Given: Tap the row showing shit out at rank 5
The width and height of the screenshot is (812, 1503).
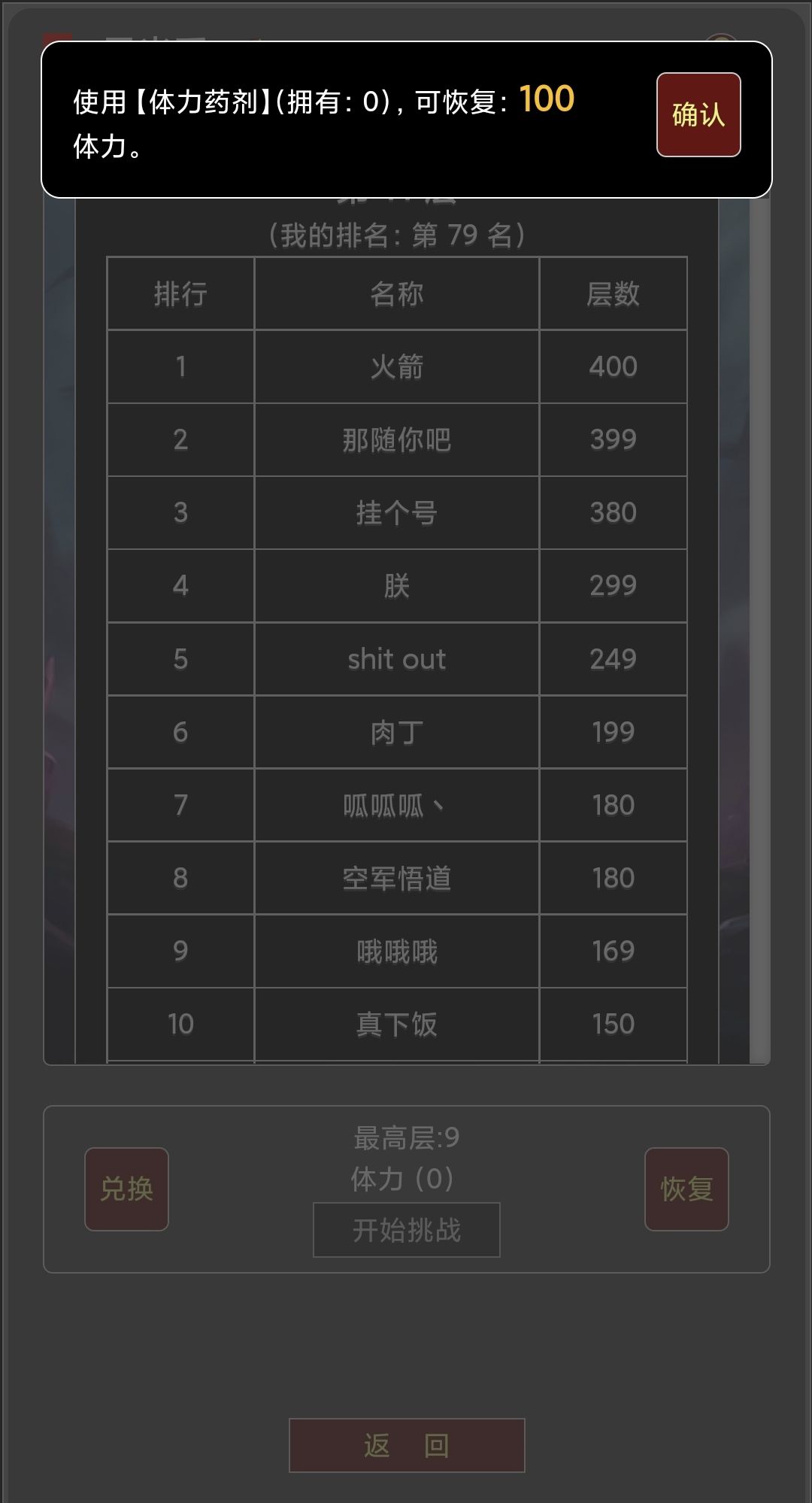Looking at the screenshot, I should pyautogui.click(x=396, y=658).
